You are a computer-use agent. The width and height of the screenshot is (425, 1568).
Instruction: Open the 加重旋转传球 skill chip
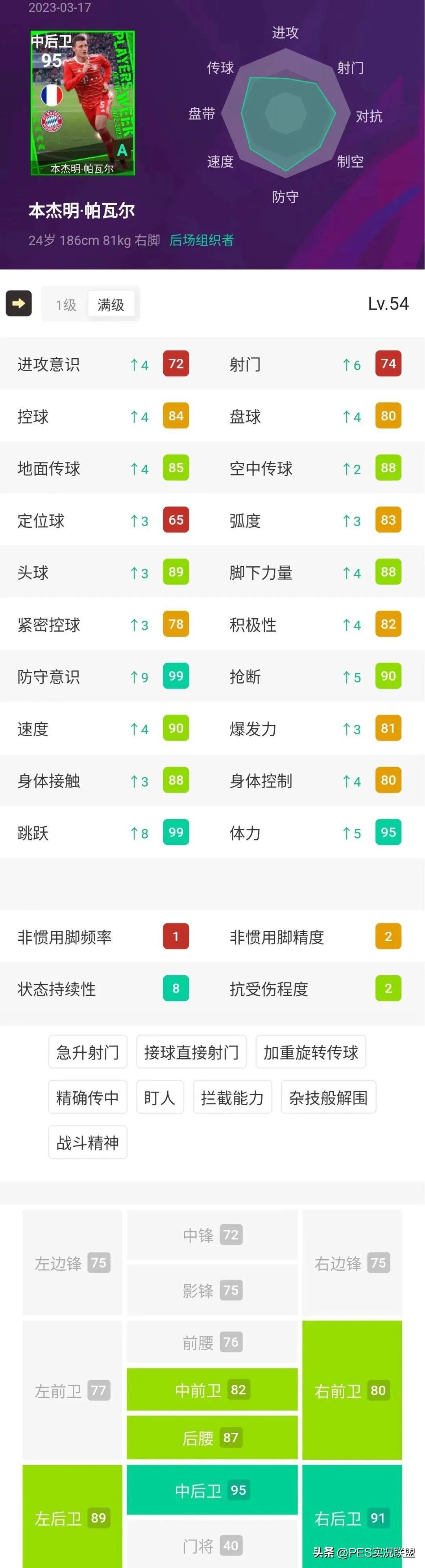pyautogui.click(x=310, y=1052)
